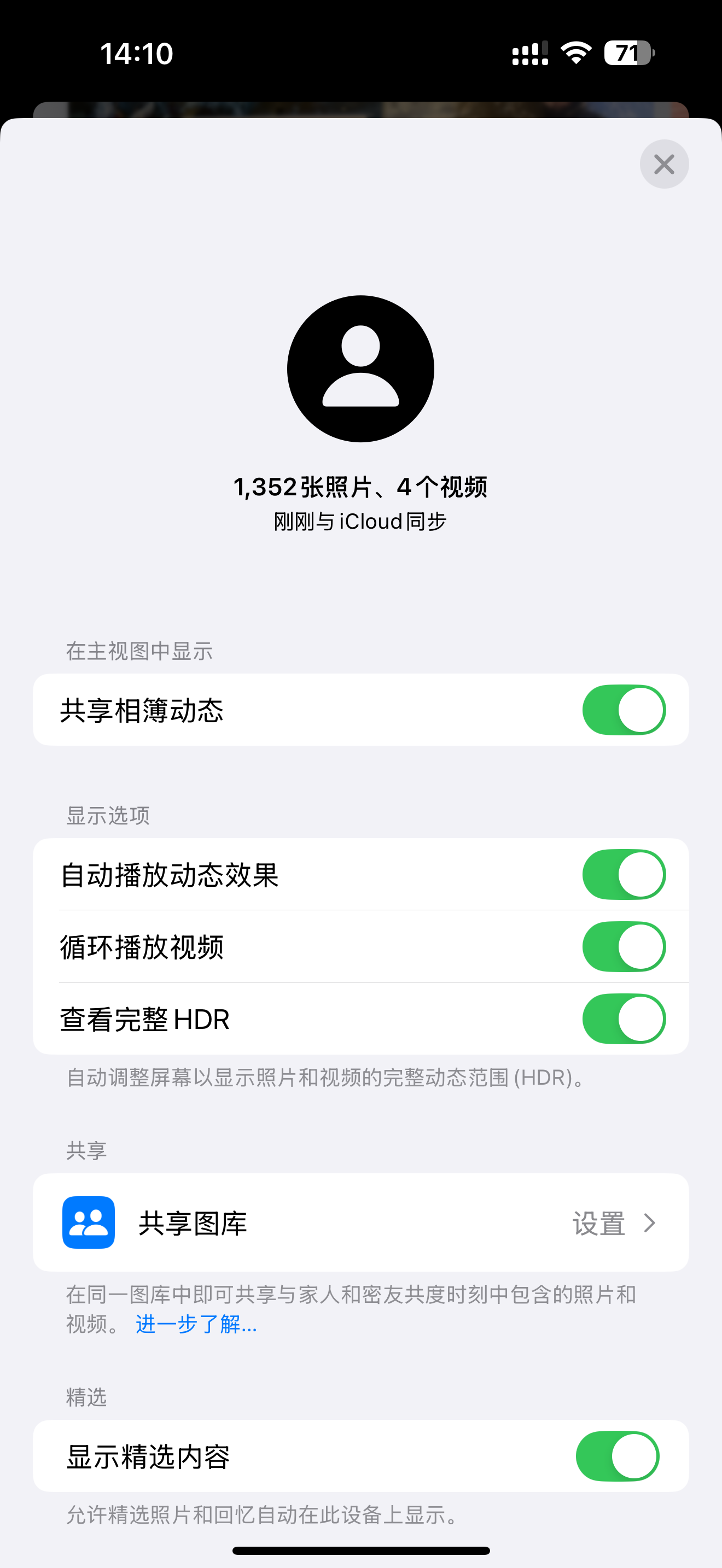Disable 自动播放动态效果 toggle
This screenshot has height=1568, width=722.
[x=624, y=875]
